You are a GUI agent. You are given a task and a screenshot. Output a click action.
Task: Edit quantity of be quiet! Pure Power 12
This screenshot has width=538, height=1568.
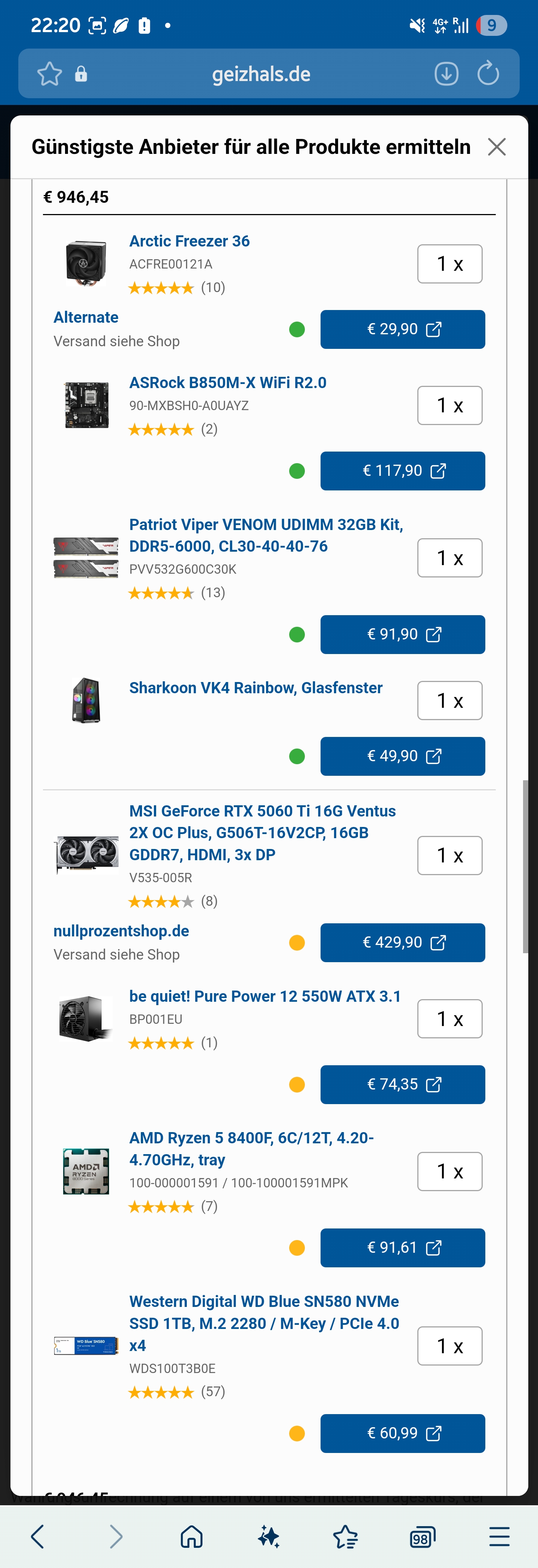point(449,1018)
